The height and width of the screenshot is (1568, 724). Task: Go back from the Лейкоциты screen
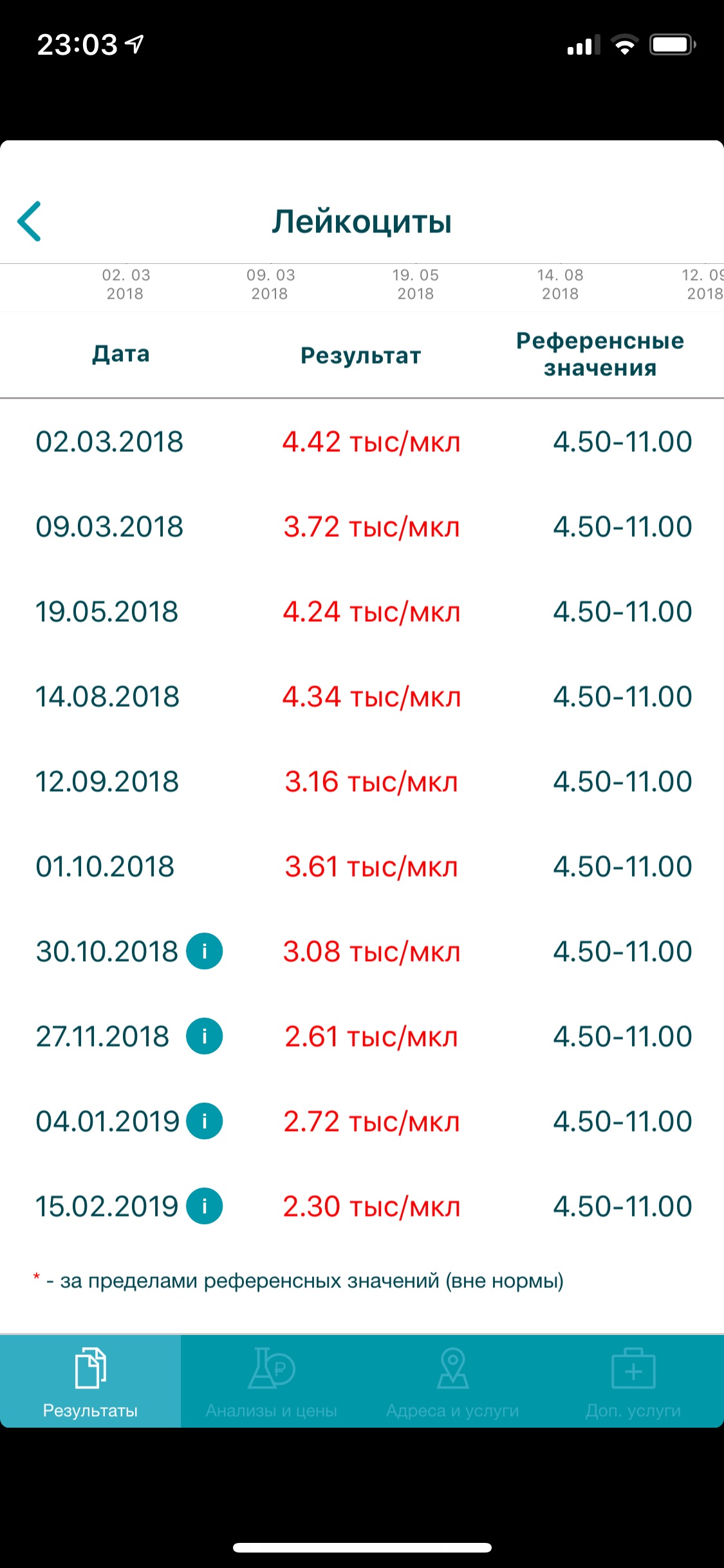[x=30, y=221]
